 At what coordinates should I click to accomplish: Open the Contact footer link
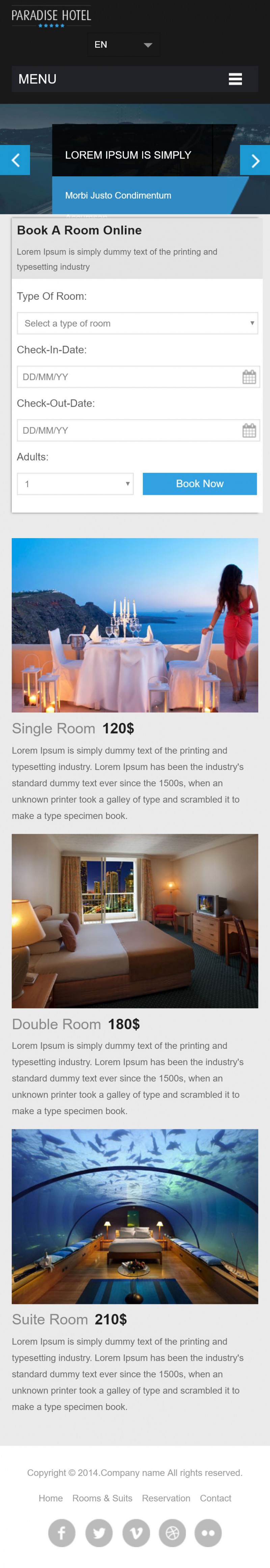(x=215, y=1498)
